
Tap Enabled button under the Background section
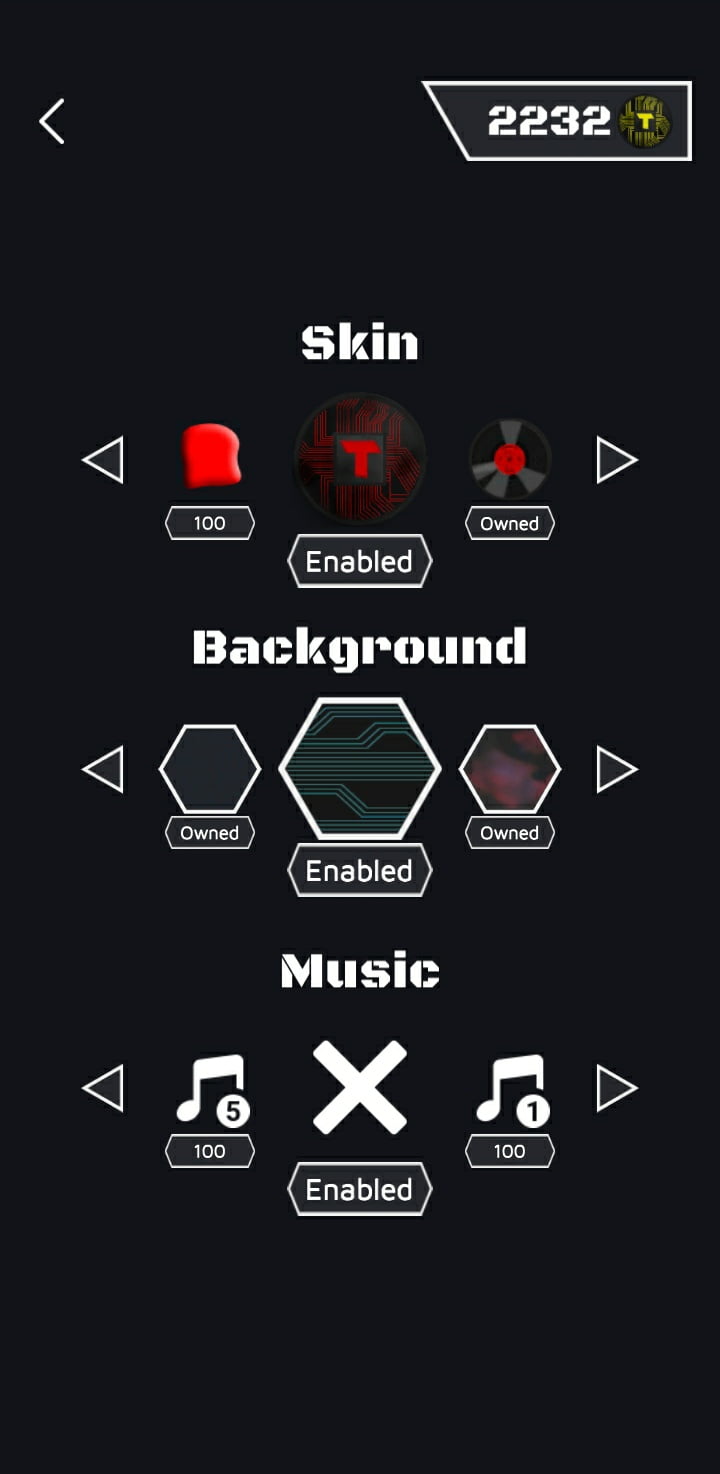coord(359,871)
